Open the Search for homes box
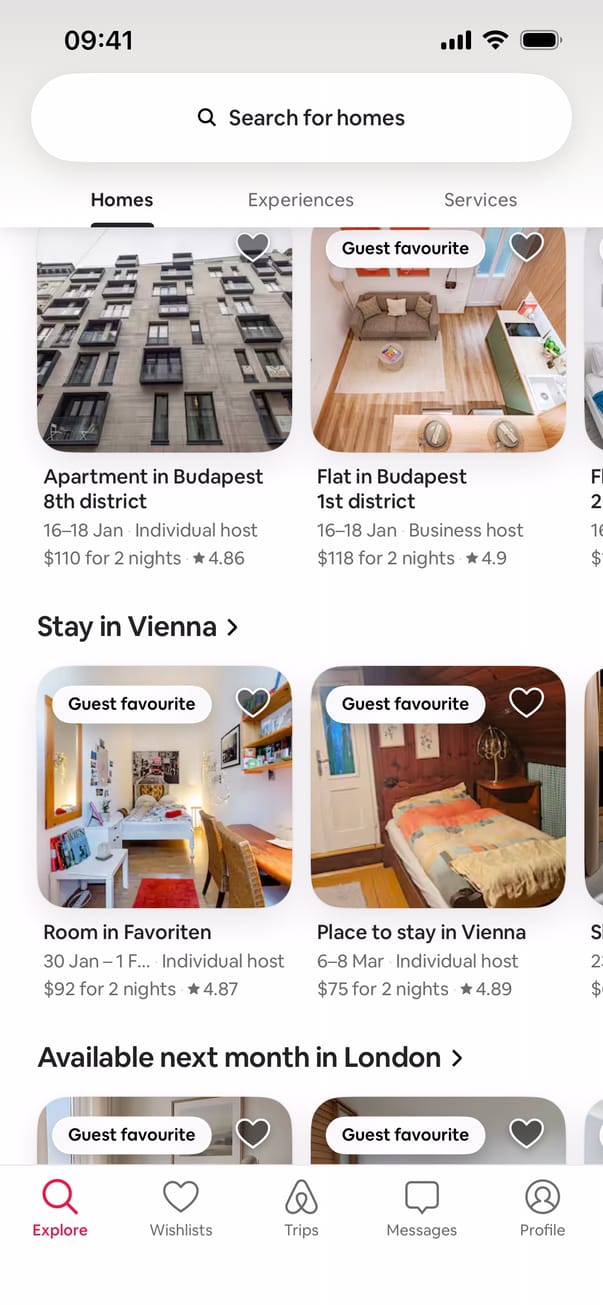The image size is (603, 1305). 301,118
